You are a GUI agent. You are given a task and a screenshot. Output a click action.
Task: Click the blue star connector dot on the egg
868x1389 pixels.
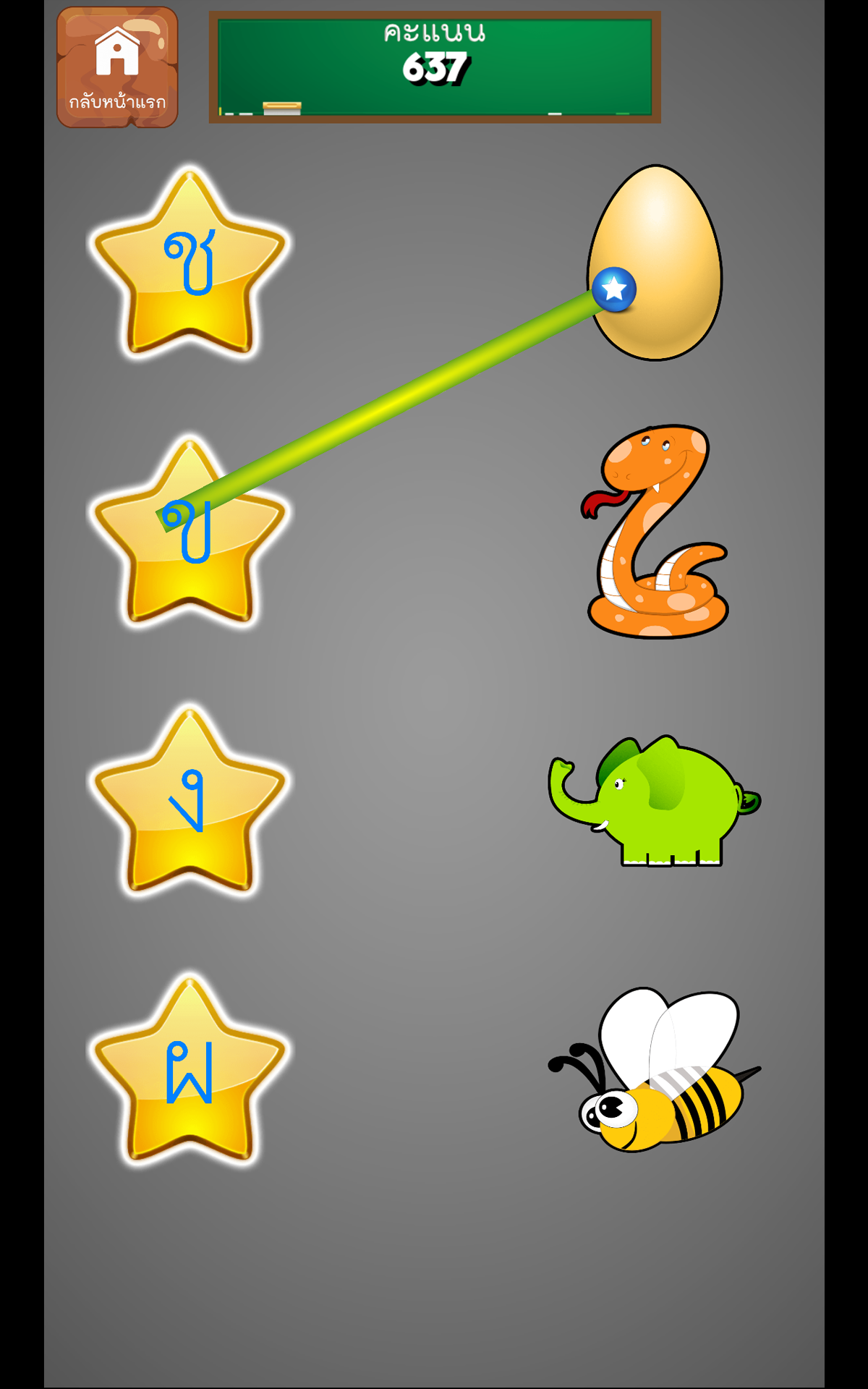(616, 291)
